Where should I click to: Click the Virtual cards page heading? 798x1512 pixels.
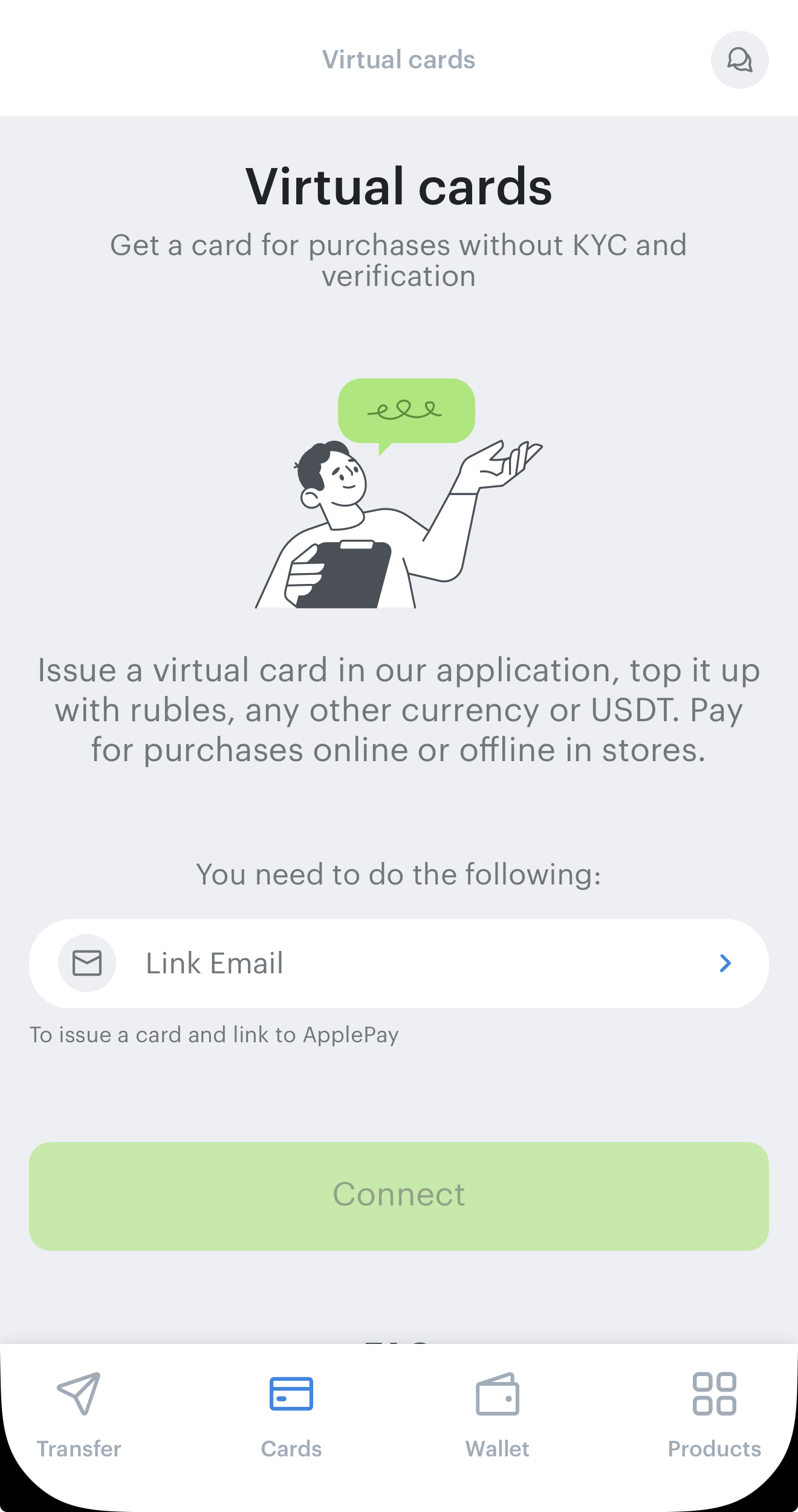pyautogui.click(x=399, y=186)
